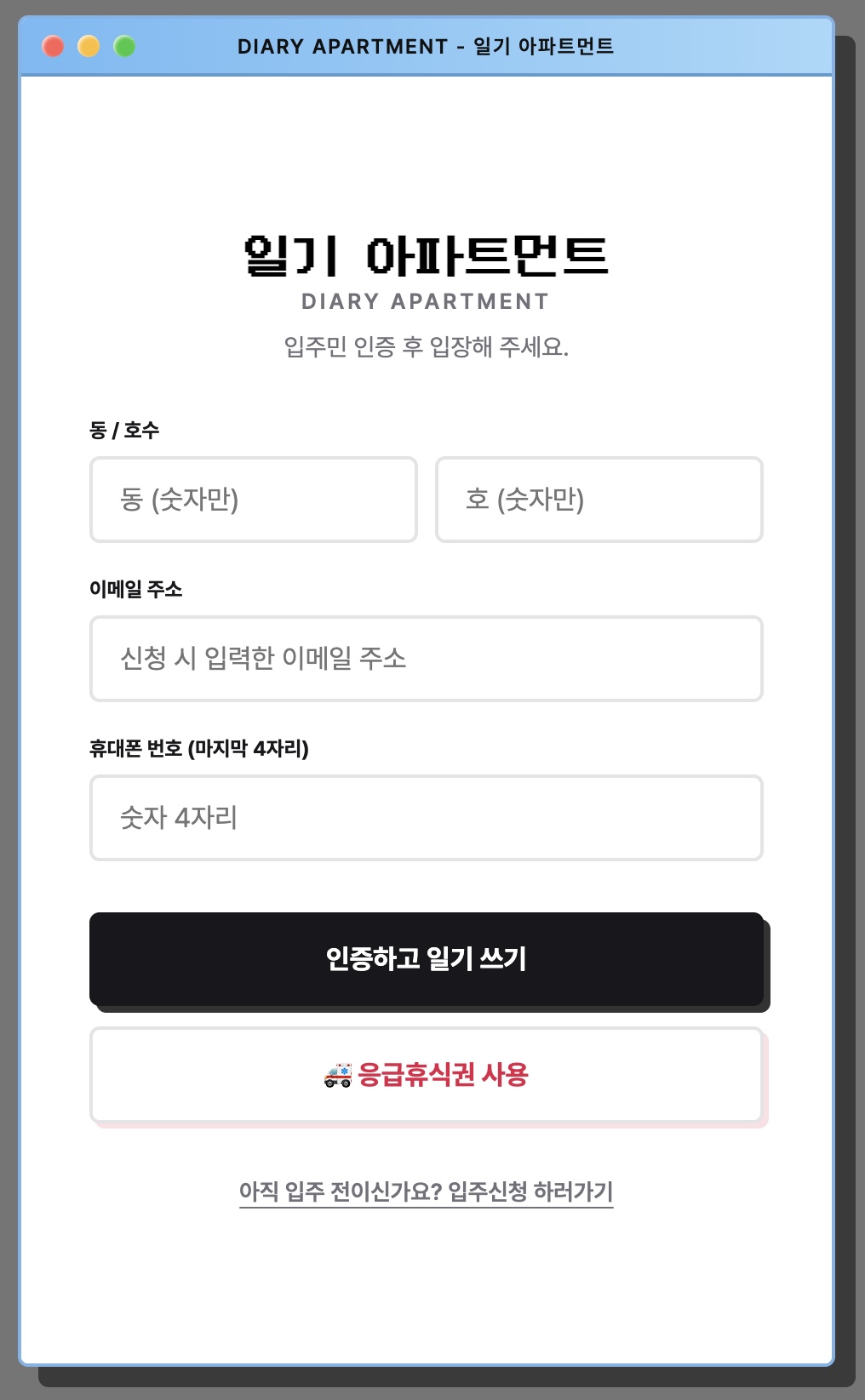Use the 응급휴식권 사용 button
The image size is (865, 1400).
click(426, 1075)
